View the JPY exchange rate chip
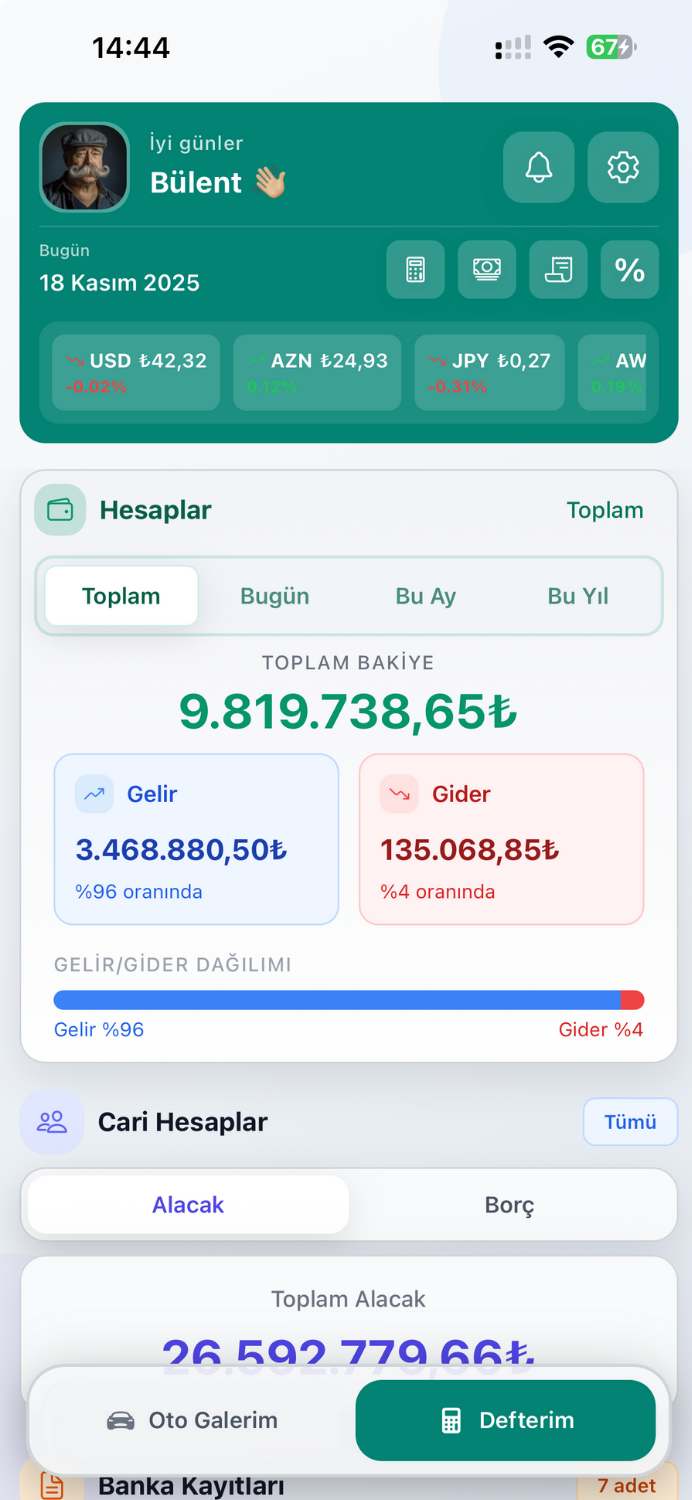Image resolution: width=692 pixels, height=1500 pixels. point(489,372)
